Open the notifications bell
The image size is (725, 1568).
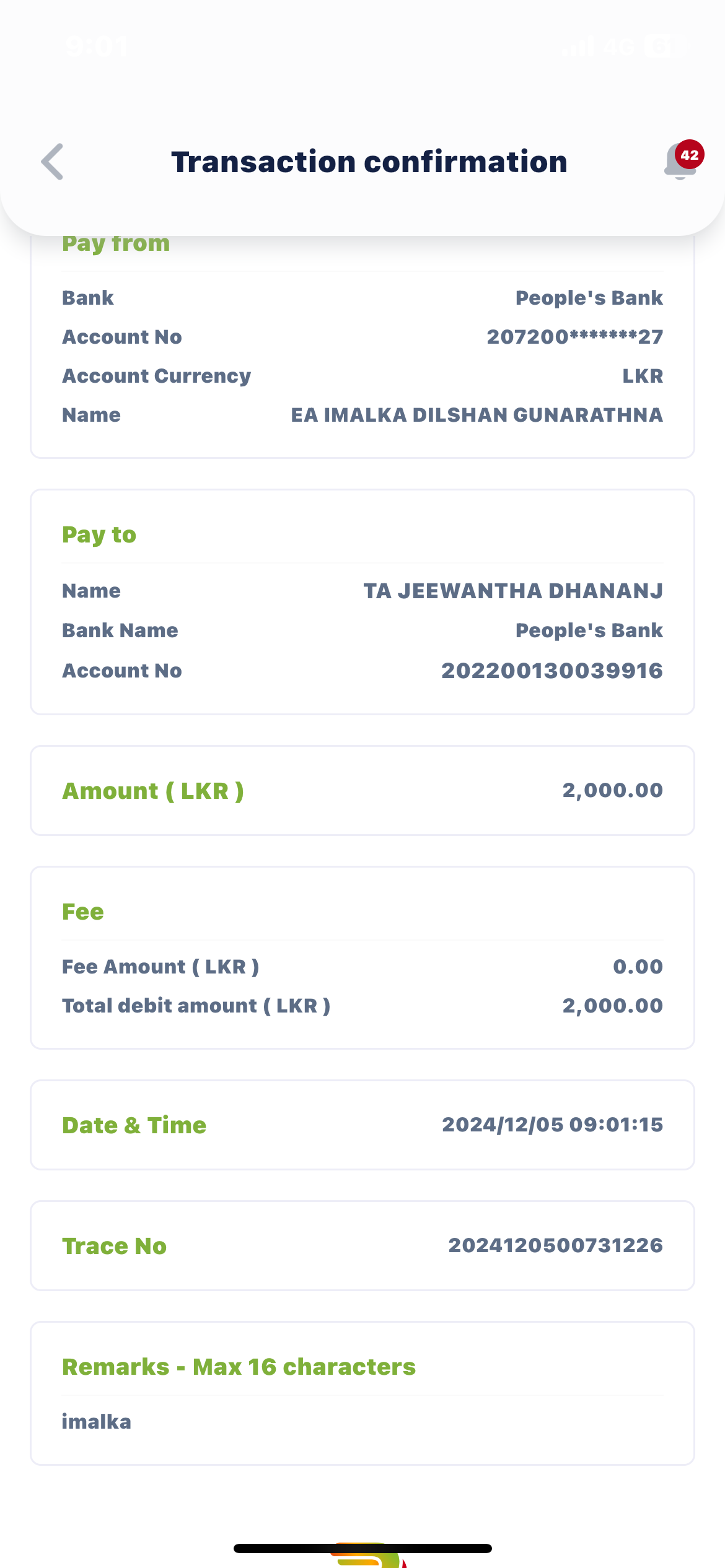(680, 162)
